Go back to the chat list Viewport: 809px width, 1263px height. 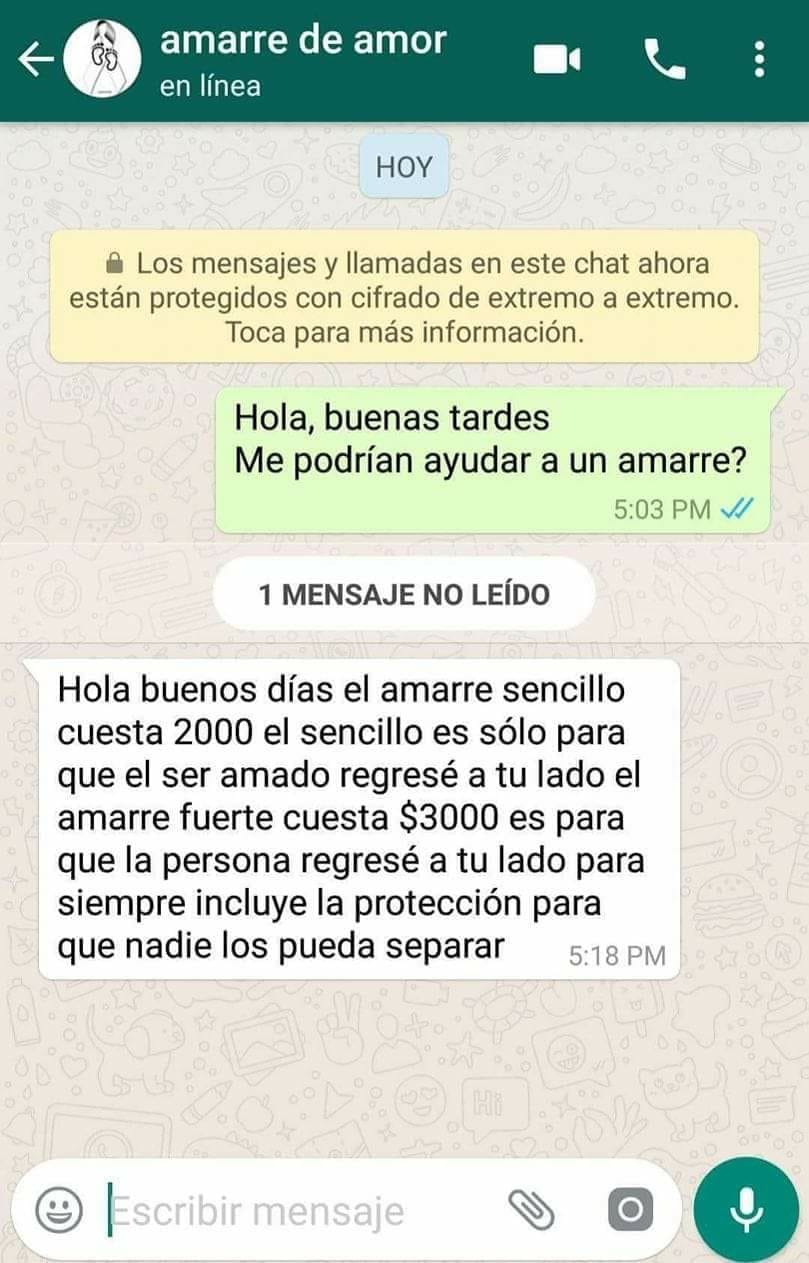(35, 61)
